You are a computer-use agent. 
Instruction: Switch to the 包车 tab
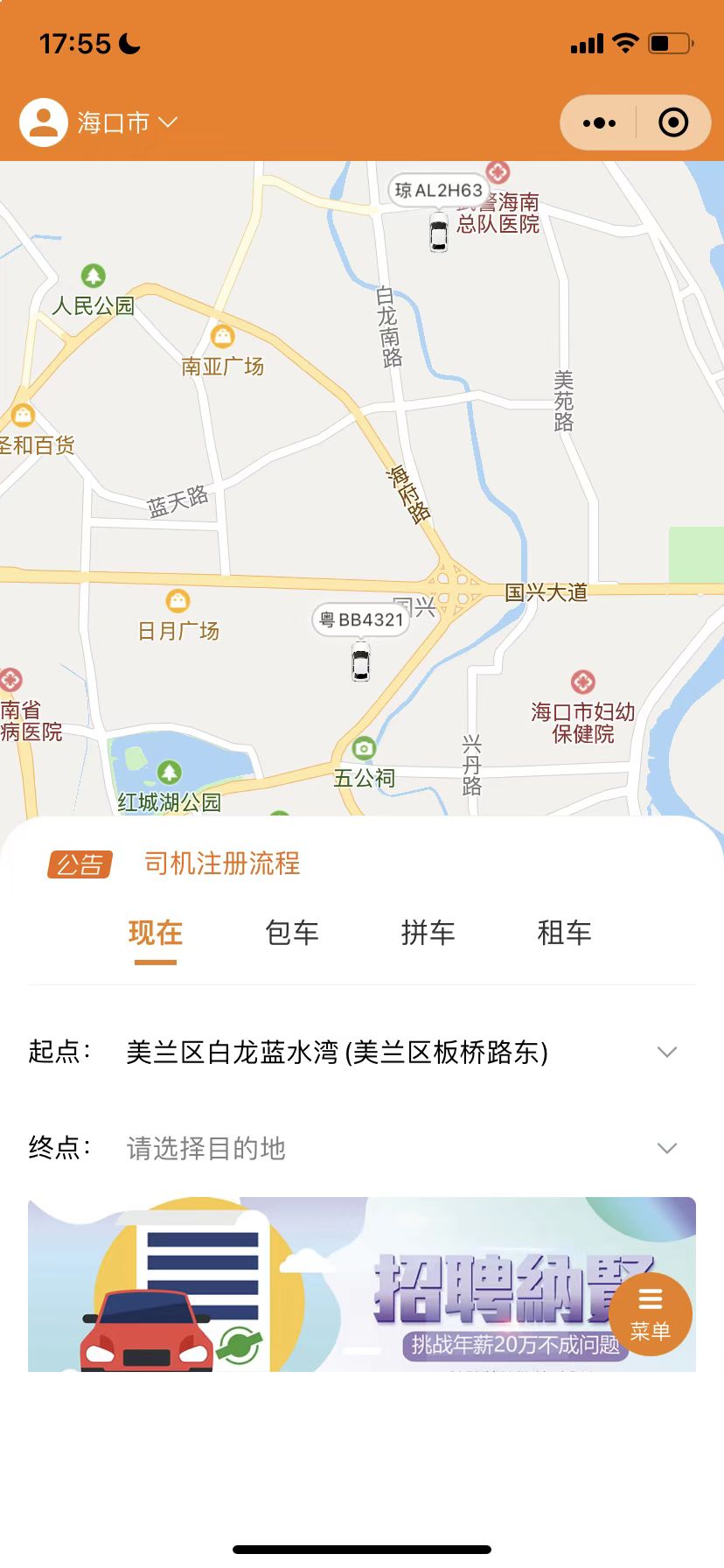292,934
